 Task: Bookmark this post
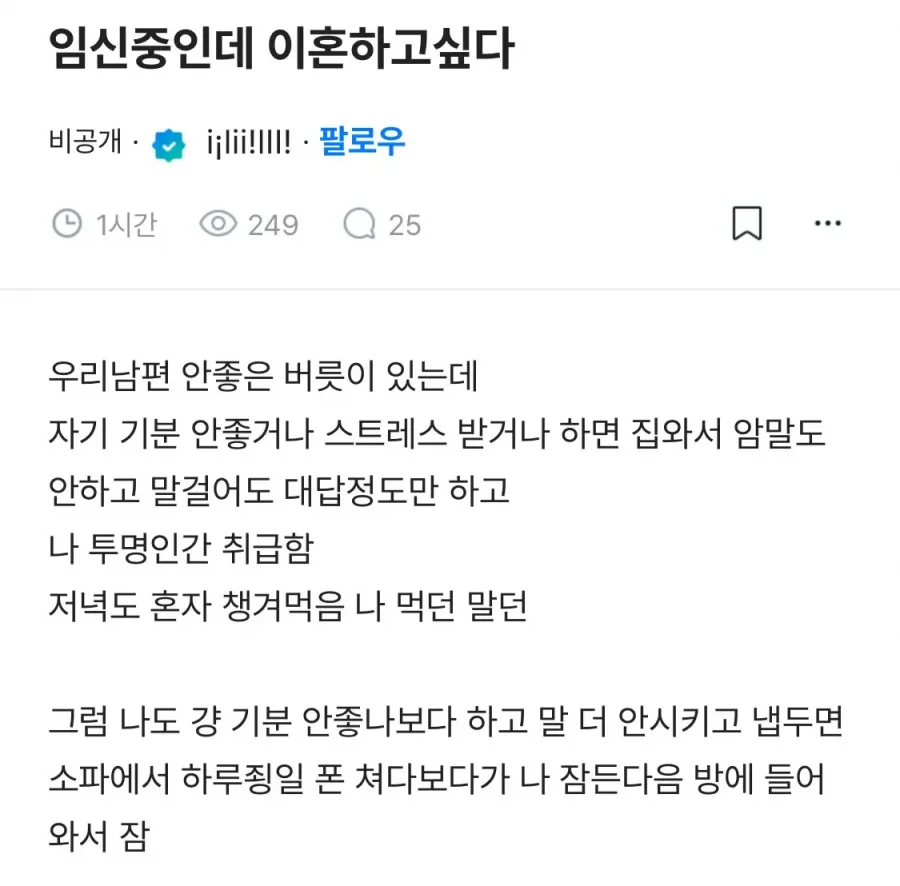point(746,223)
